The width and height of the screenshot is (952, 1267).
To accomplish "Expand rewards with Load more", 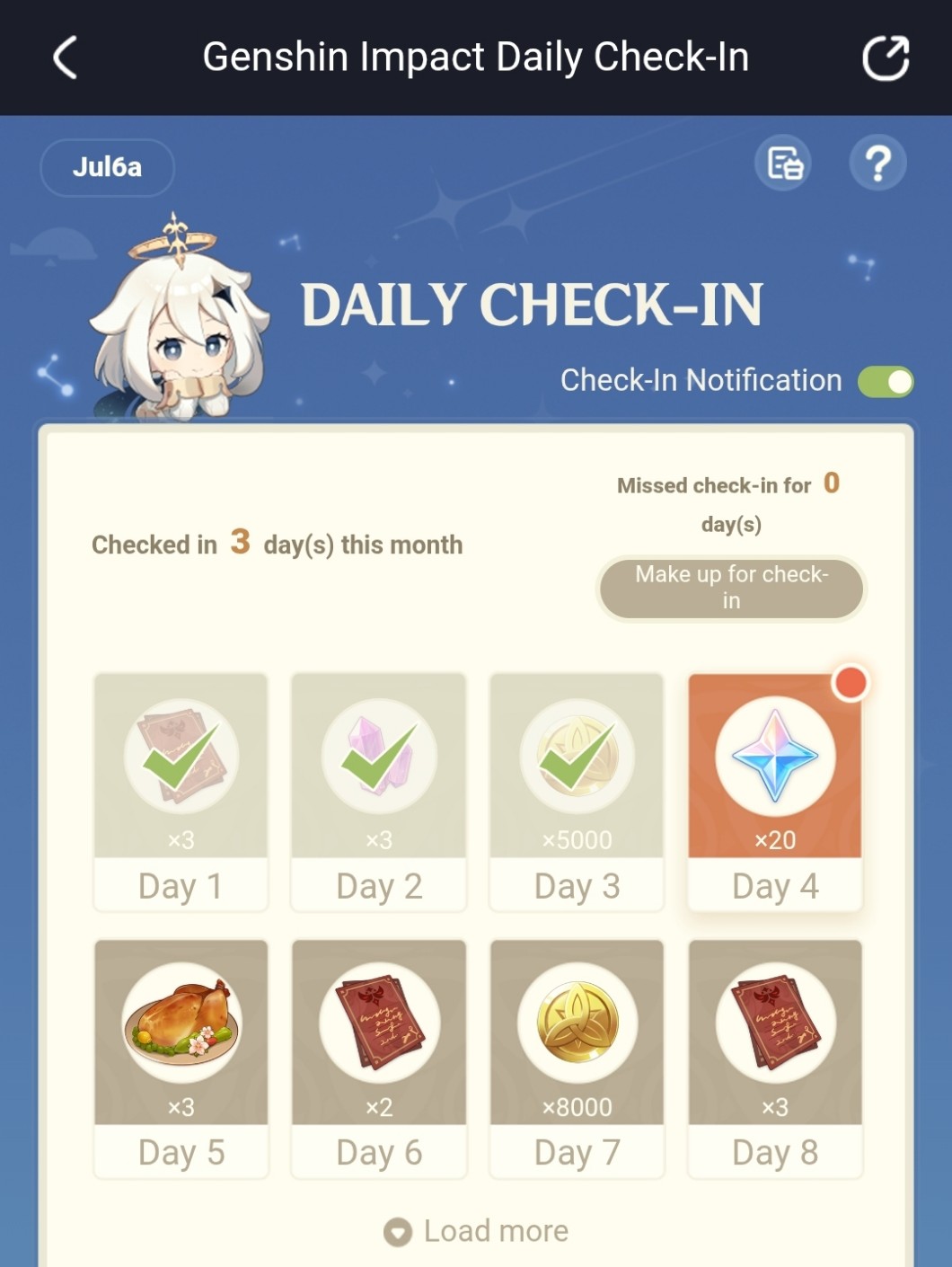I will point(476,1231).
